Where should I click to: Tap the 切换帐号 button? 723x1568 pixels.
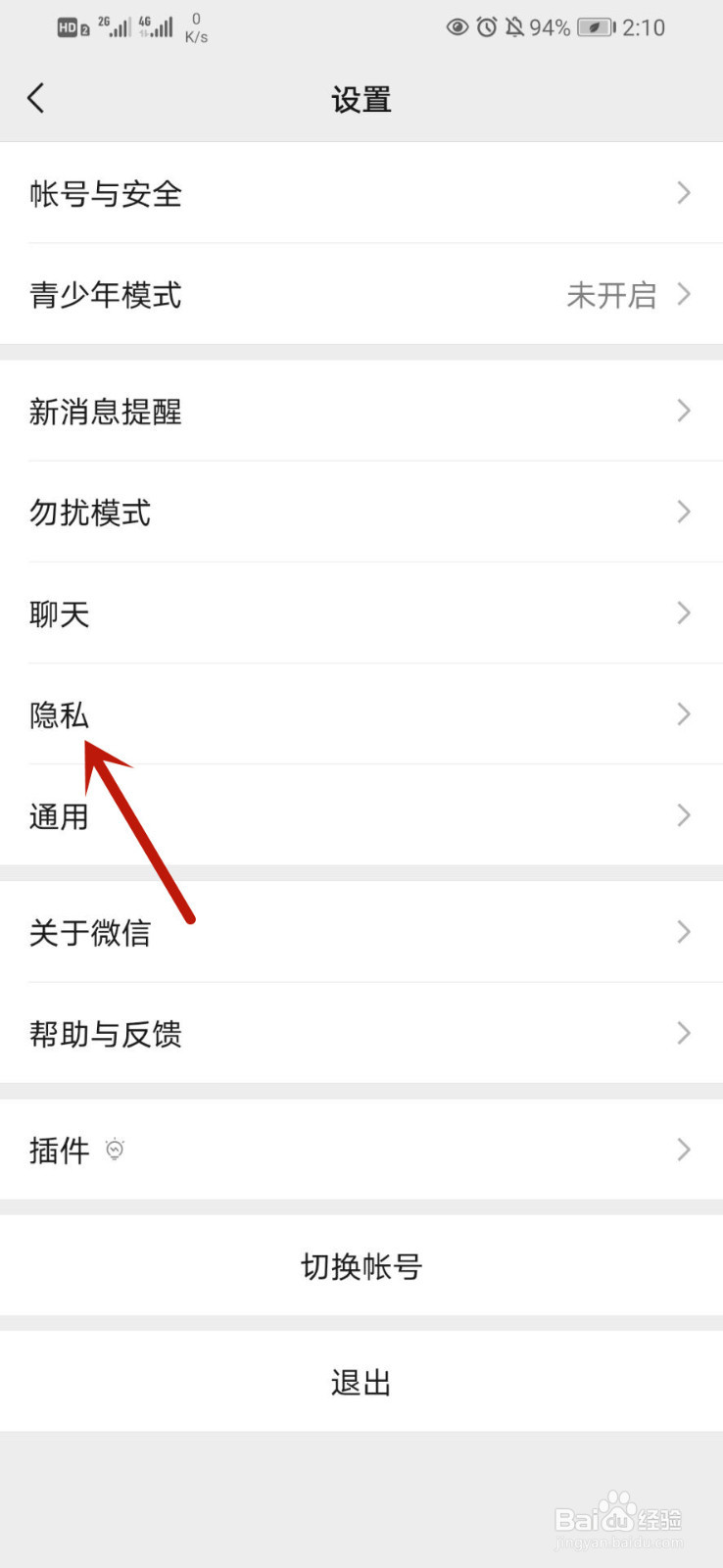361,1266
